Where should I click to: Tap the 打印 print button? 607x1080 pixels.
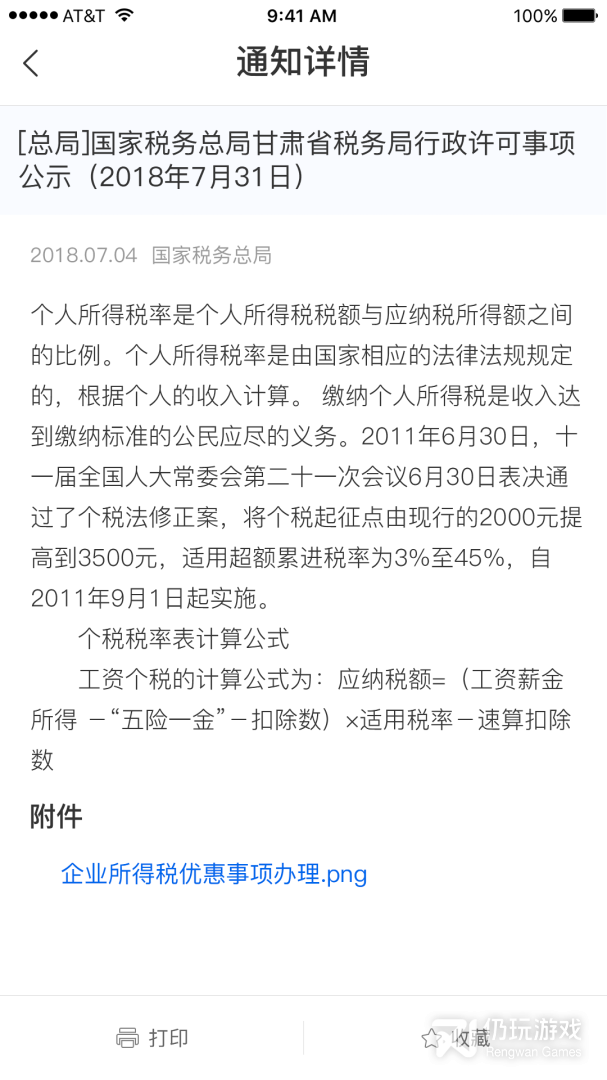click(x=152, y=1038)
